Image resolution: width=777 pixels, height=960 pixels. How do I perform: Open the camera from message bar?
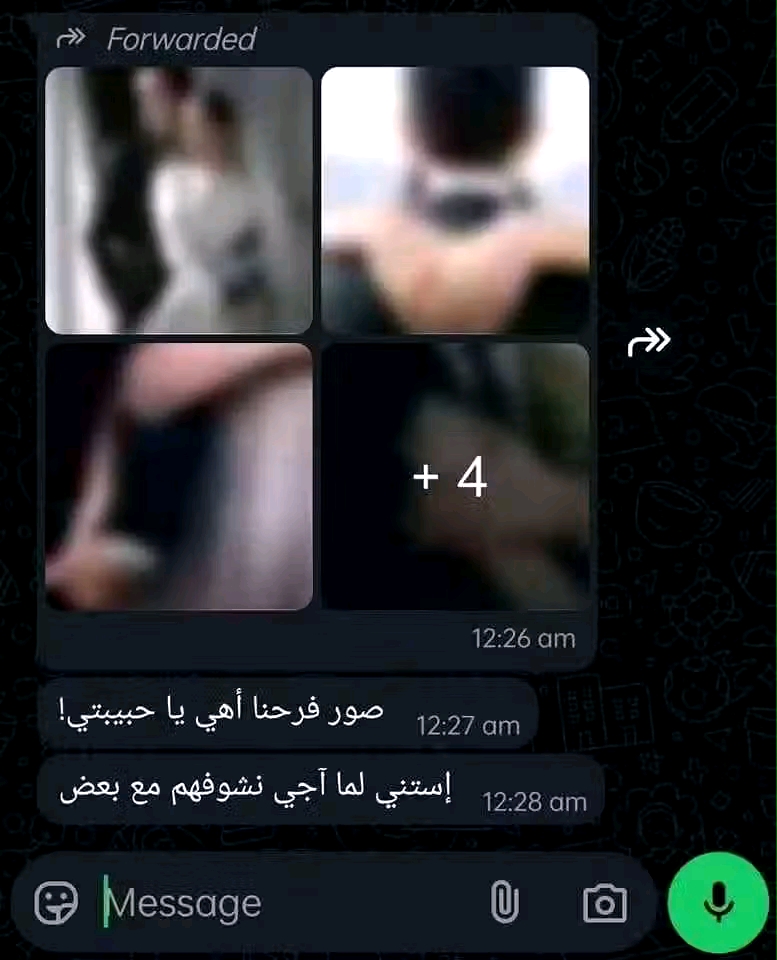coord(604,903)
